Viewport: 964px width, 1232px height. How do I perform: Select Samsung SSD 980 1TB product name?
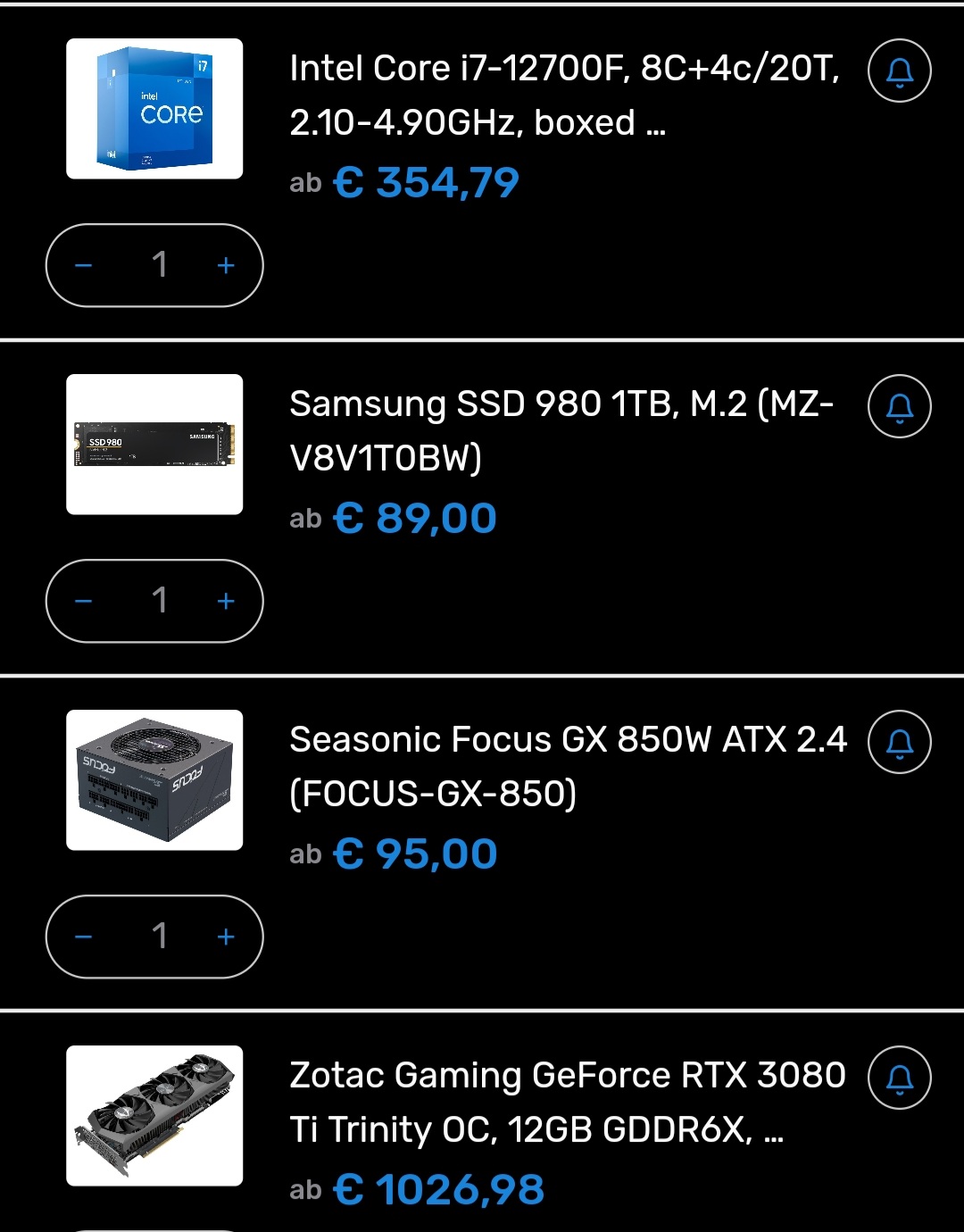(562, 431)
